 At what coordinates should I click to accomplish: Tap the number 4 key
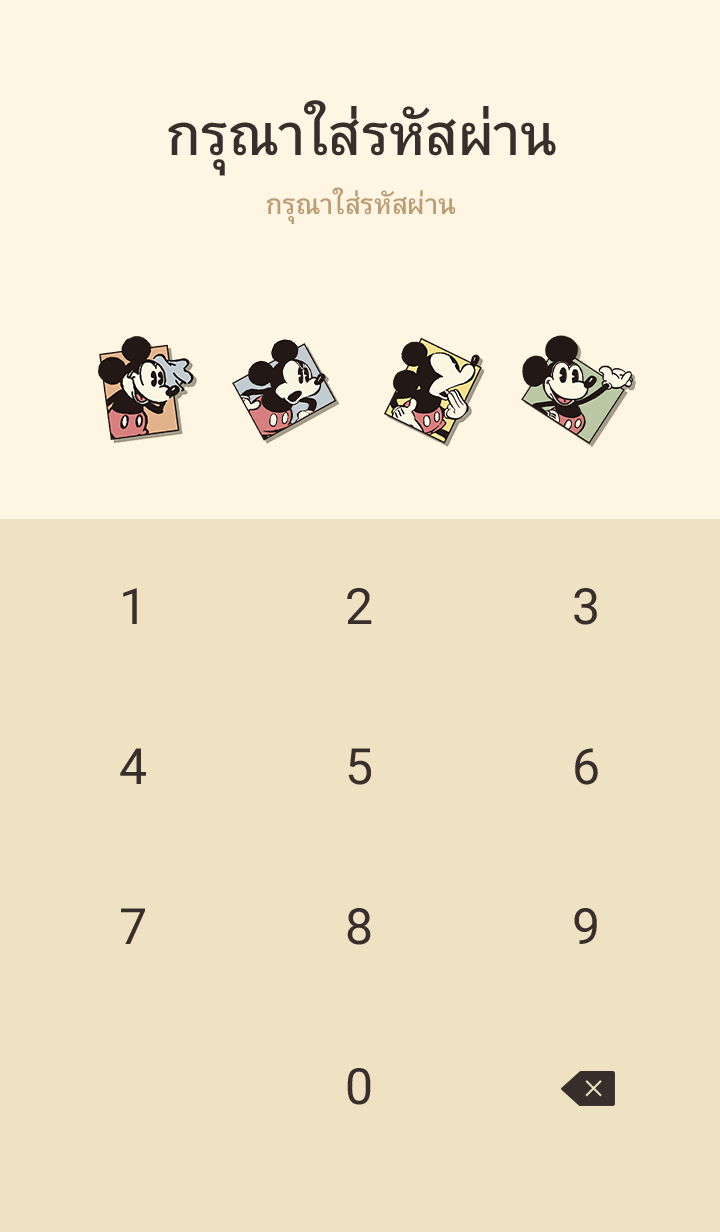point(132,768)
